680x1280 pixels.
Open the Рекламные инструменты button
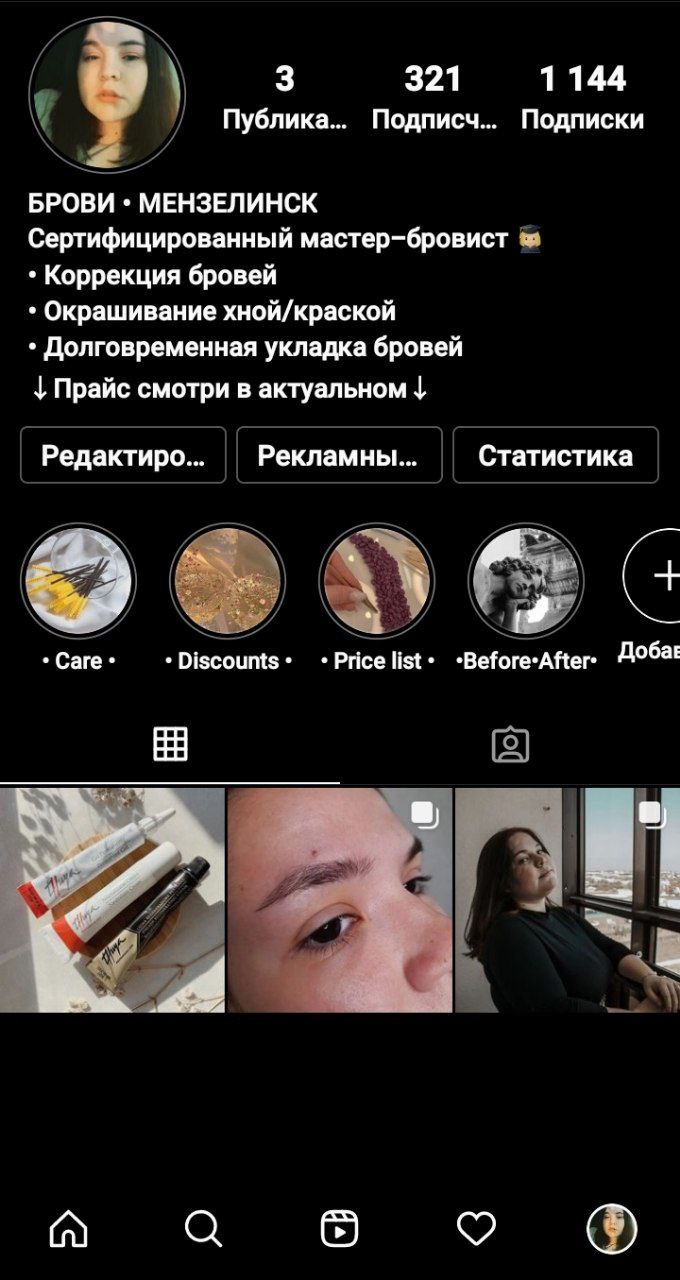pos(339,455)
